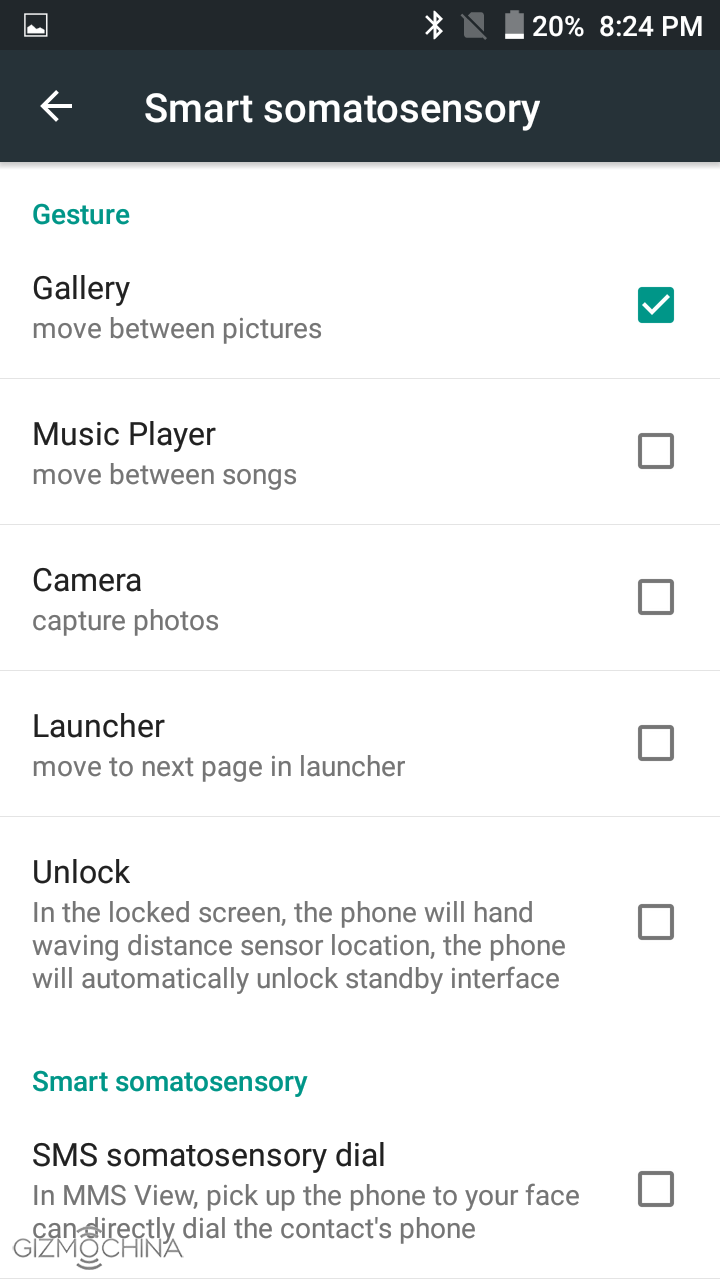The image size is (720, 1280).
Task: Turn on the Unlock gesture checkbox
Action: click(x=656, y=921)
